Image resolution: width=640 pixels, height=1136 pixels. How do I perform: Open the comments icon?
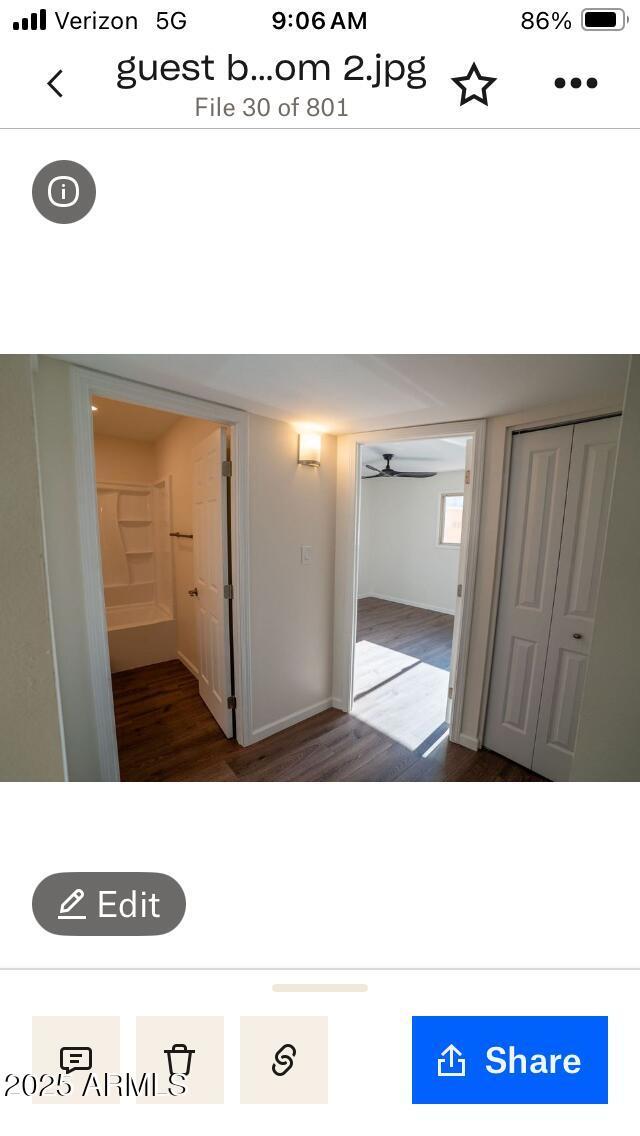[x=76, y=1060]
